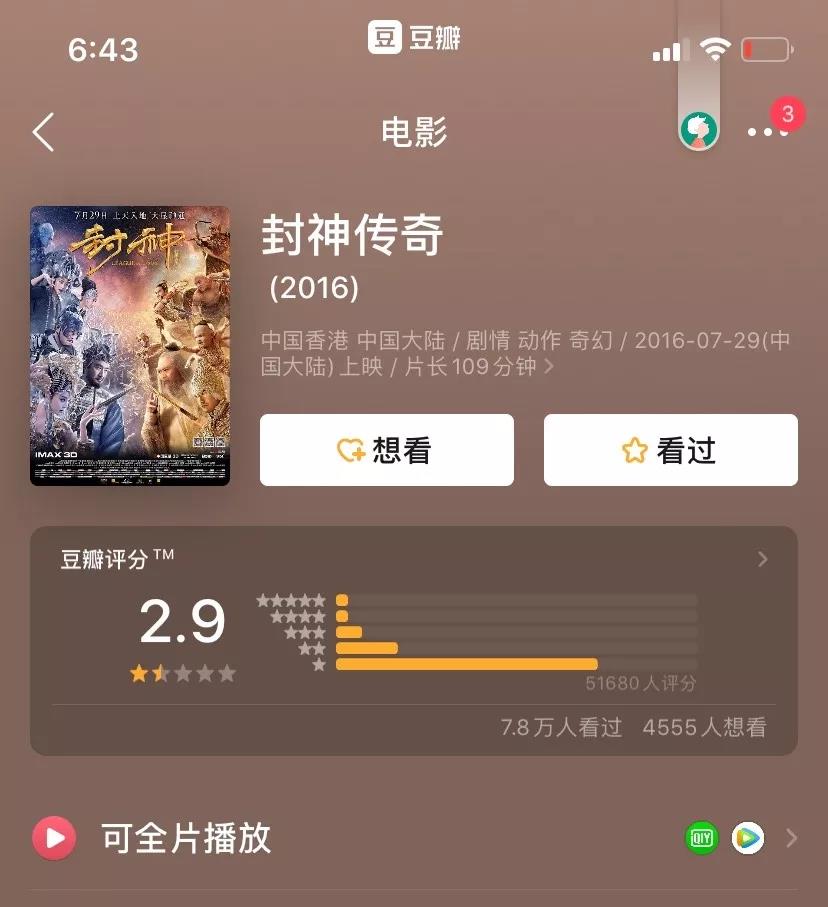Mark 封神传奇 as 想看
828x907 pixels.
(x=387, y=450)
